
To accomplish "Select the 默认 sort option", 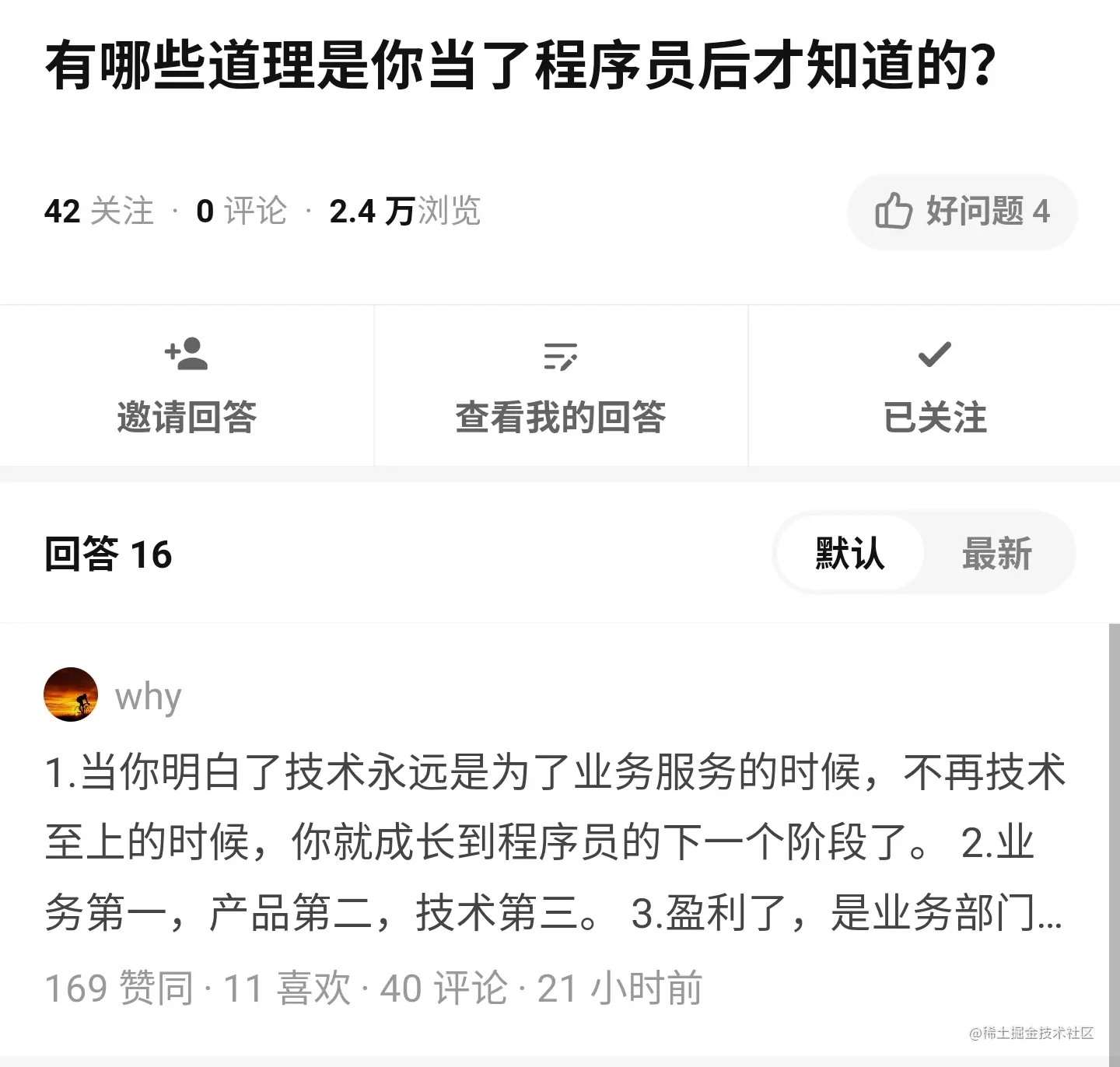I will 850,554.
